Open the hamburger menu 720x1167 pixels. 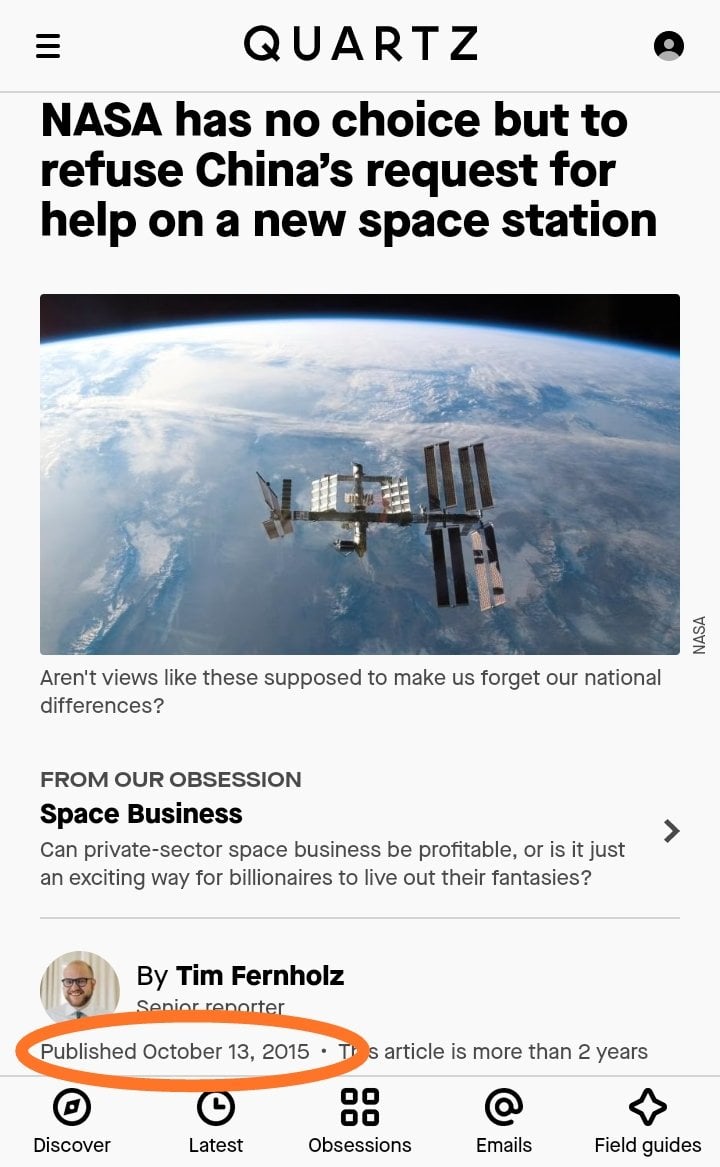tap(48, 46)
